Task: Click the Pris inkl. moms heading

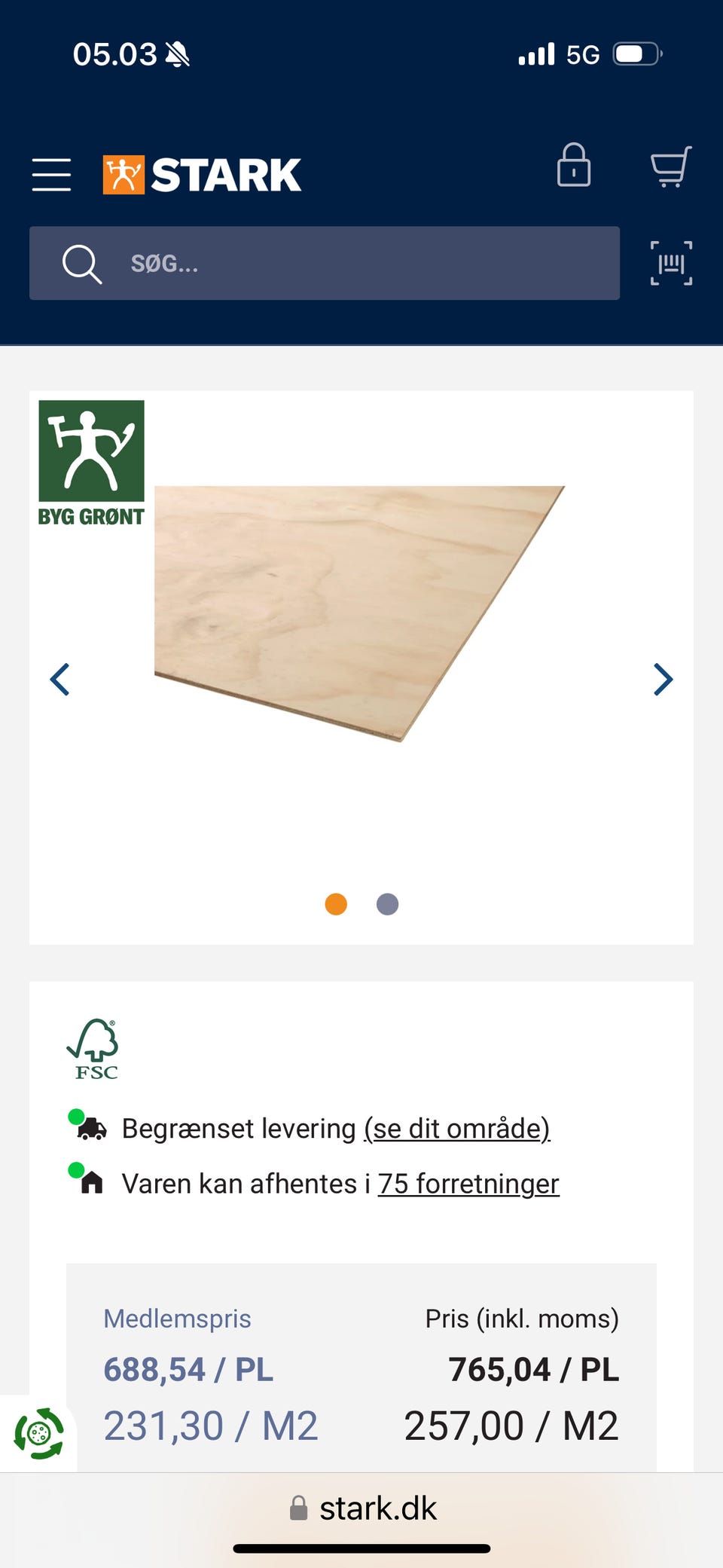Action: [x=521, y=1318]
